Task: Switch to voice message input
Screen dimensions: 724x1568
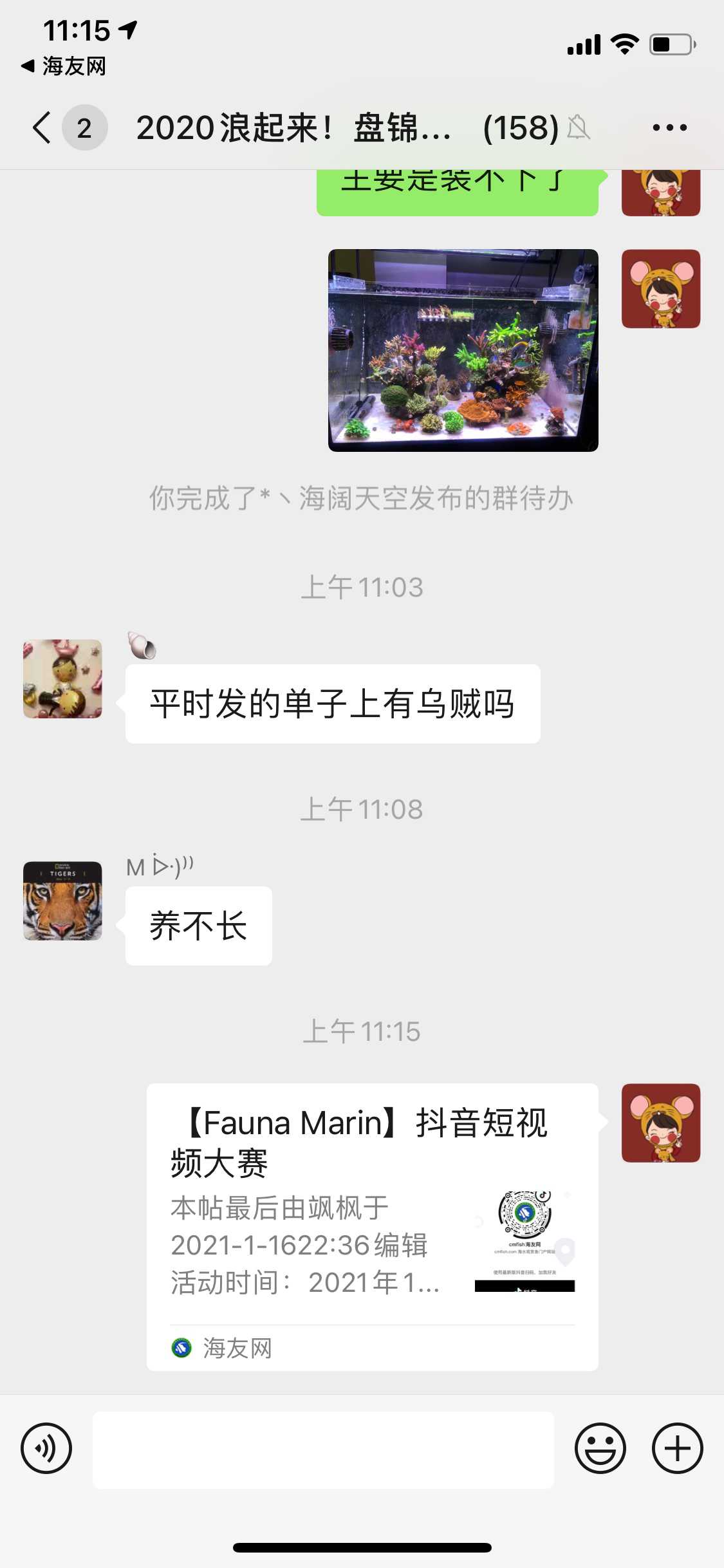Action: [46, 1448]
